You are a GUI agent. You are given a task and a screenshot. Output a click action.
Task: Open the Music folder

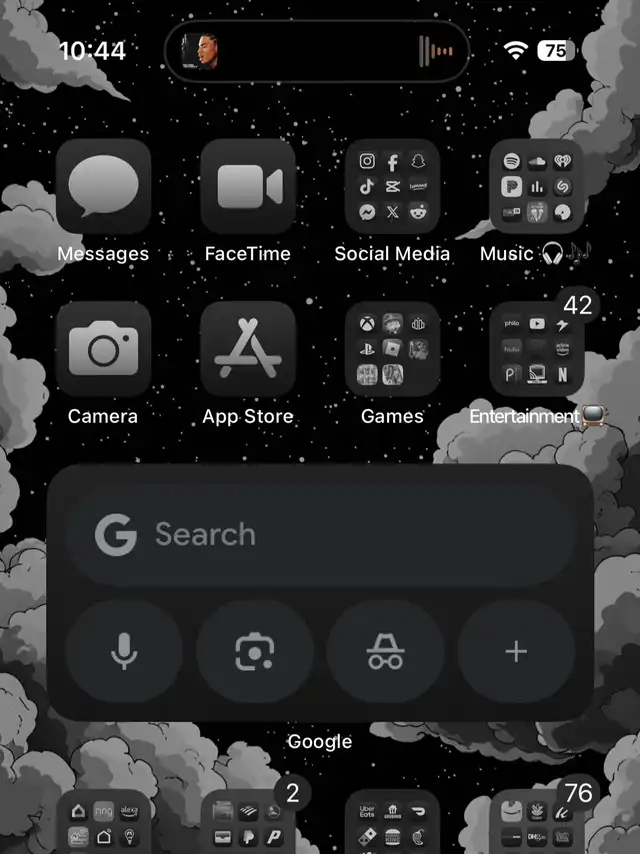(537, 186)
